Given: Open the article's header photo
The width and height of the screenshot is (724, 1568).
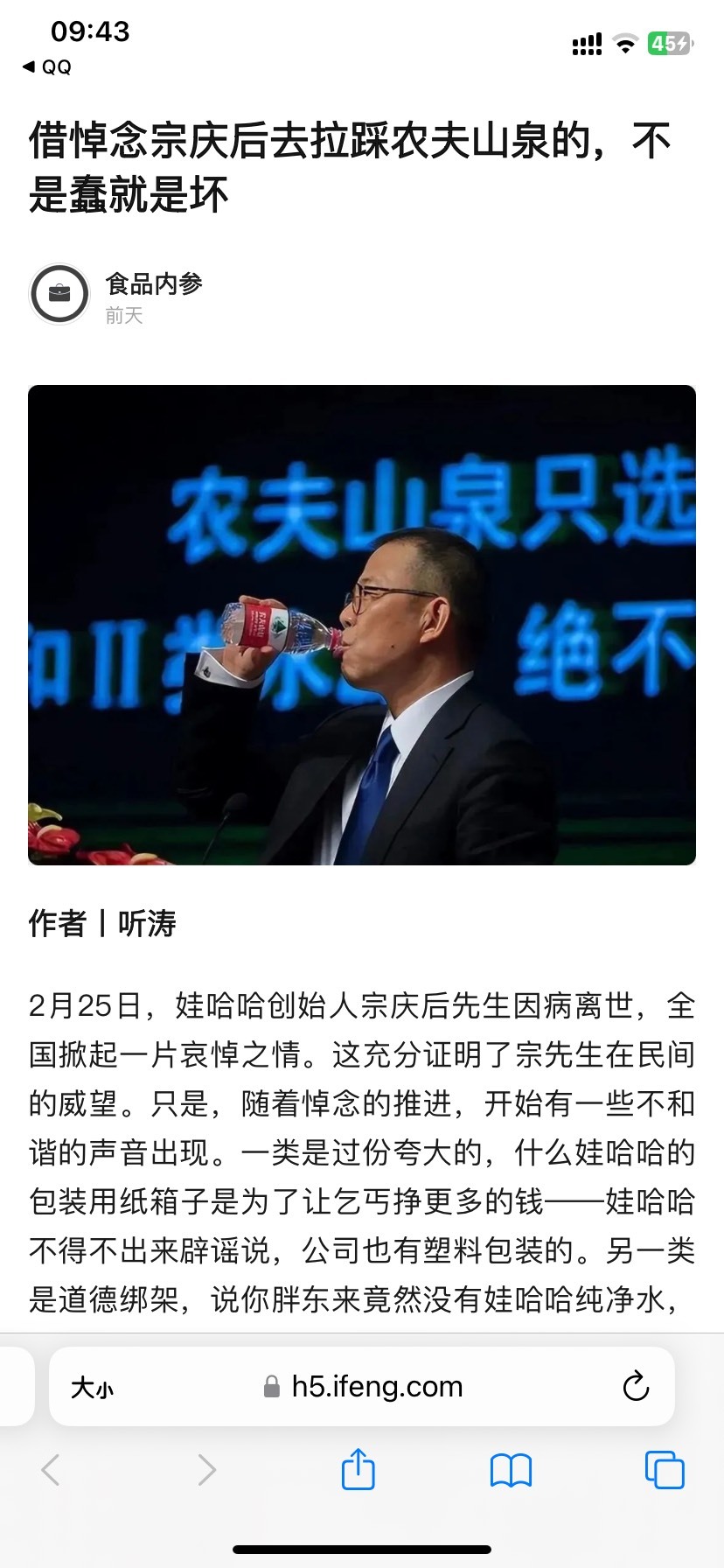Looking at the screenshot, I should tap(362, 625).
